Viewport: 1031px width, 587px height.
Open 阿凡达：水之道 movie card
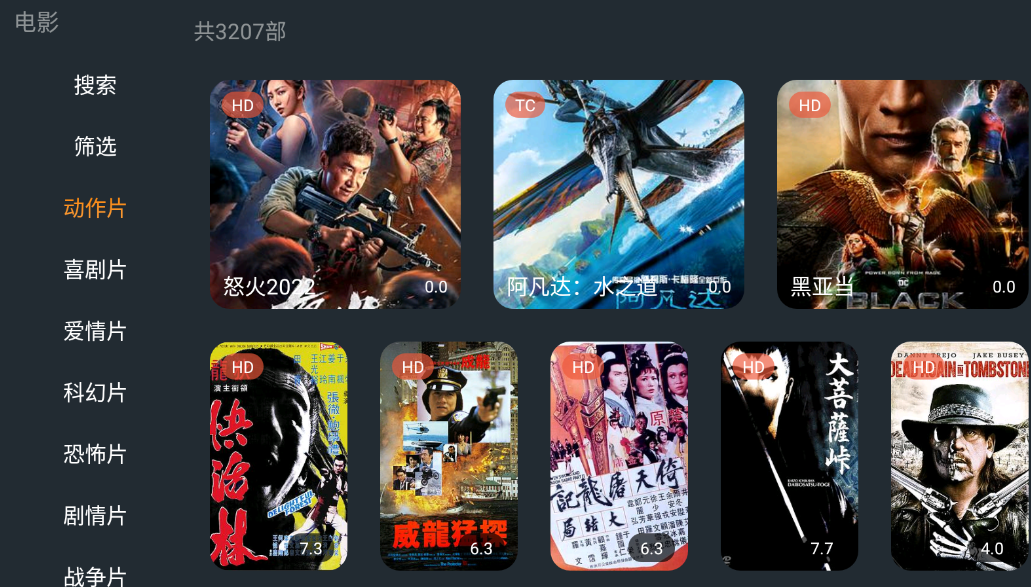click(x=618, y=194)
